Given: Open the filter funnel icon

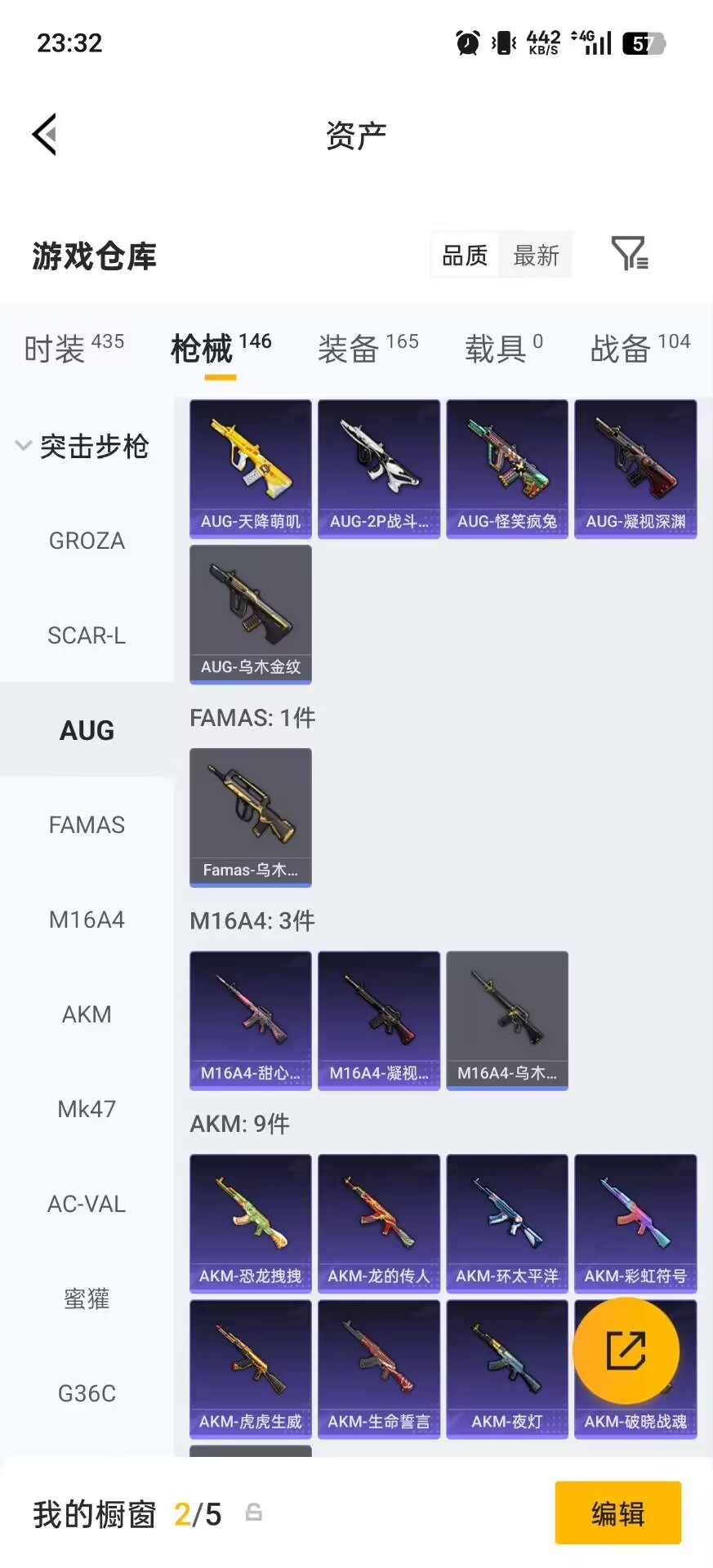Looking at the screenshot, I should tap(627, 255).
